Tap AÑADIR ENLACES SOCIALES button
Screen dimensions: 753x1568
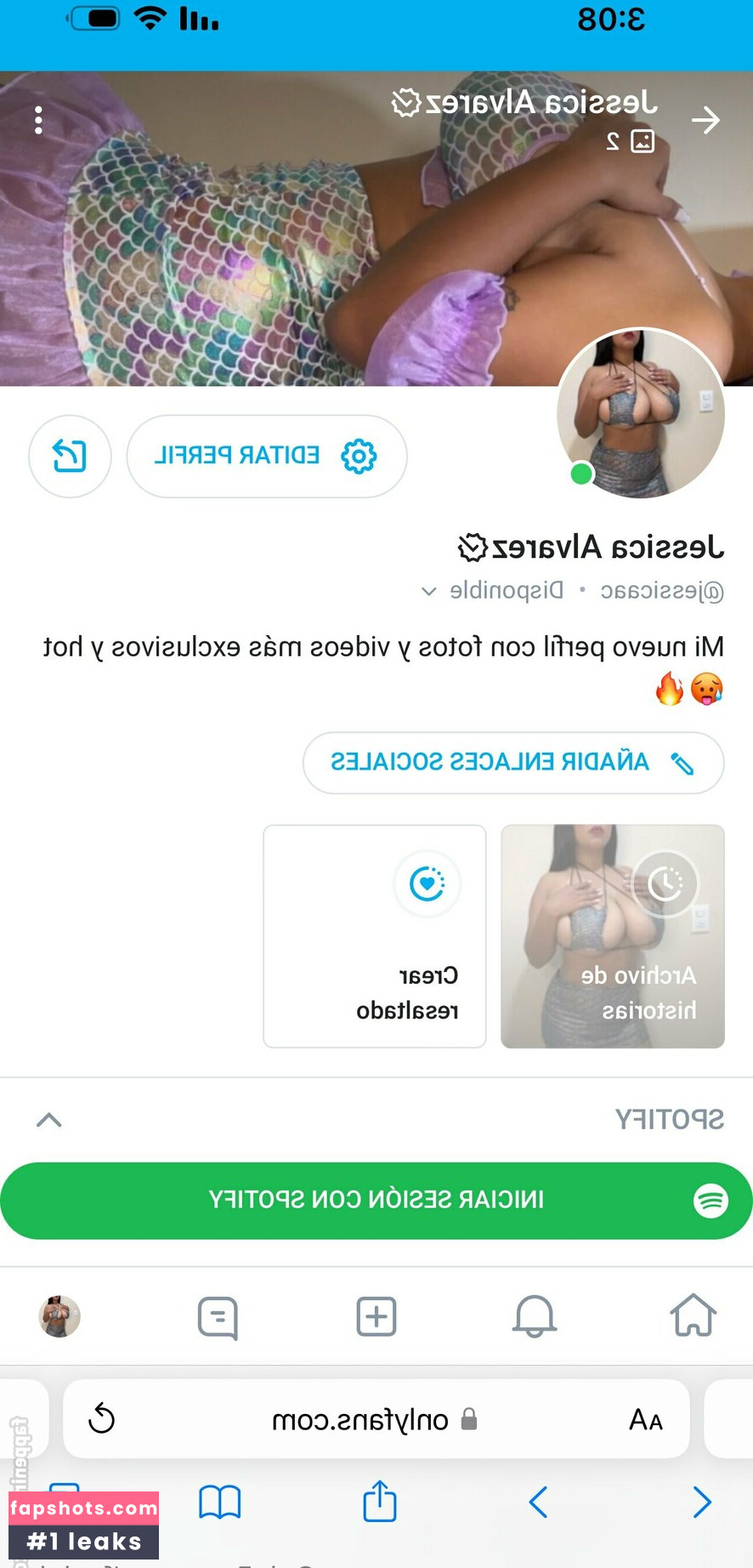pos(513,763)
